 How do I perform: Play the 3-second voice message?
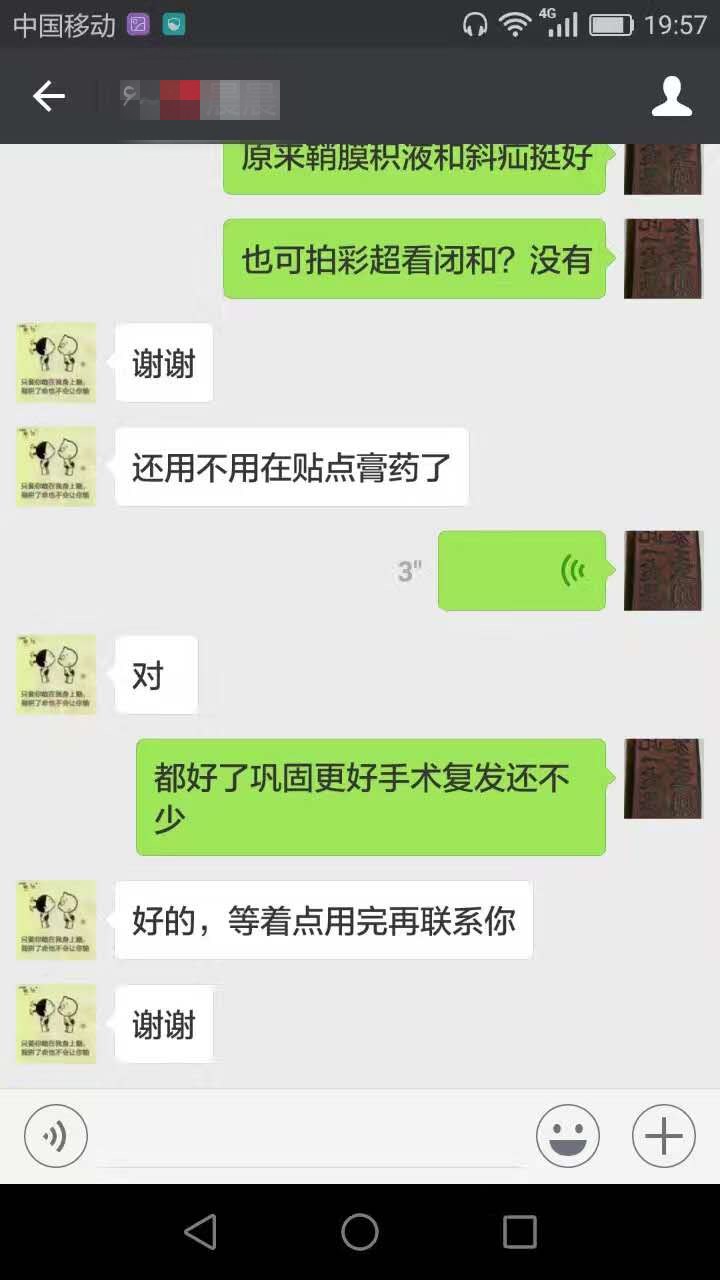click(521, 570)
